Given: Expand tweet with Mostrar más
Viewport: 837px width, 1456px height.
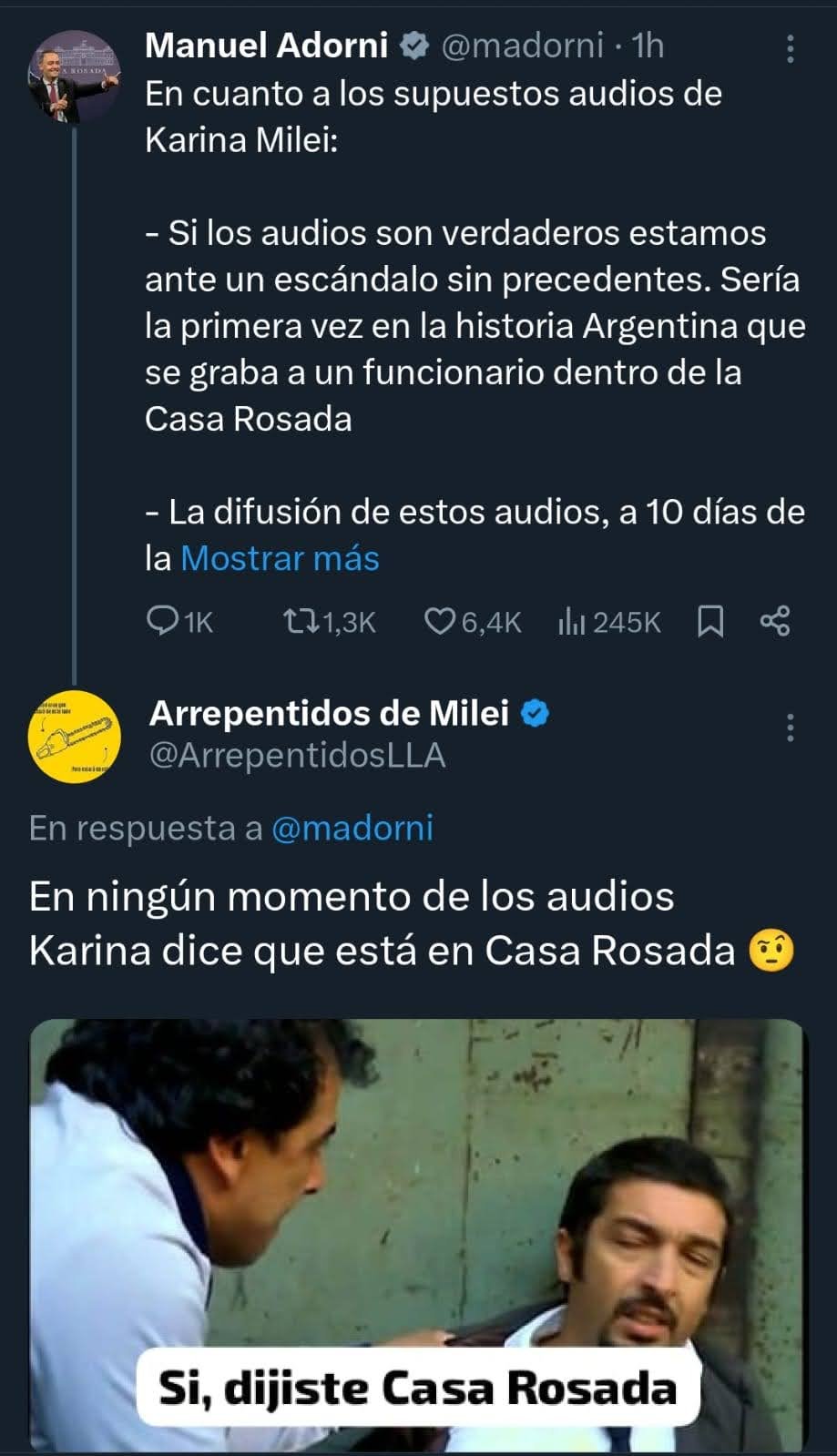Looking at the screenshot, I should 280,558.
